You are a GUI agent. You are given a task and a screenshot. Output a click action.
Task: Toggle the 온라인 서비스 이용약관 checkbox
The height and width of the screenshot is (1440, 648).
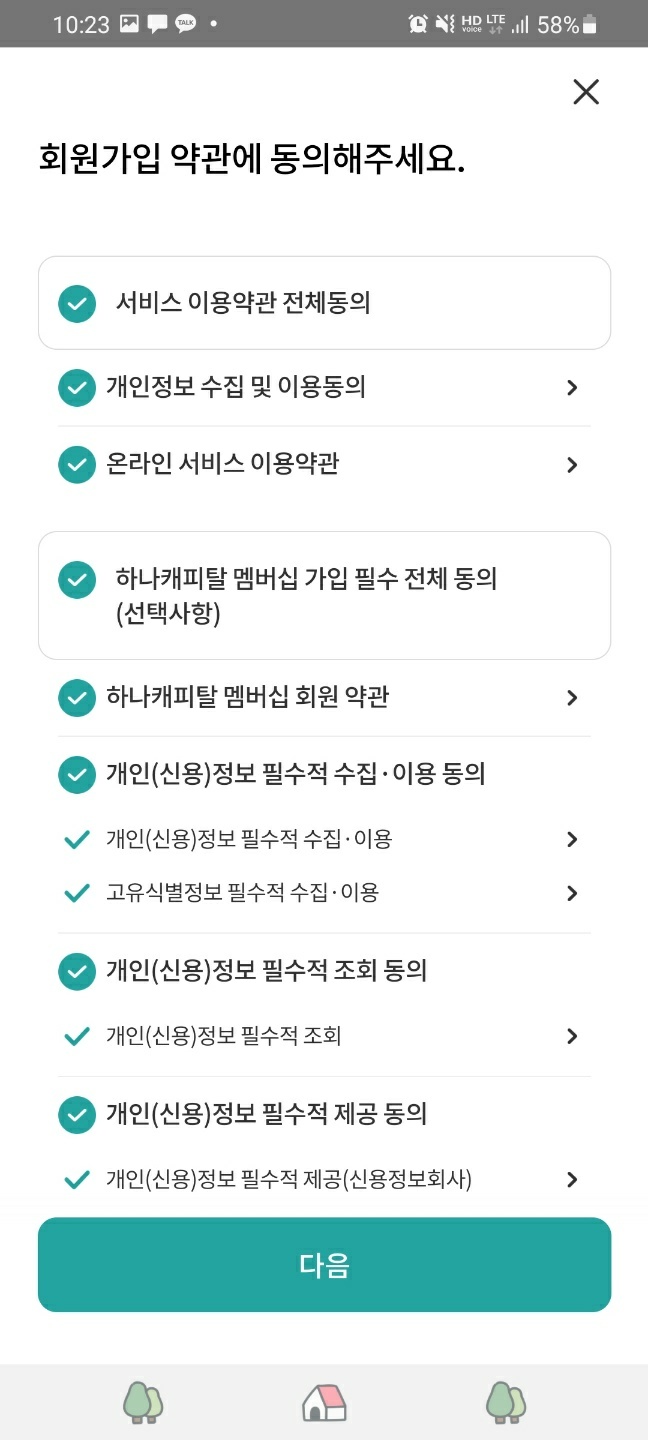pyautogui.click(x=77, y=465)
